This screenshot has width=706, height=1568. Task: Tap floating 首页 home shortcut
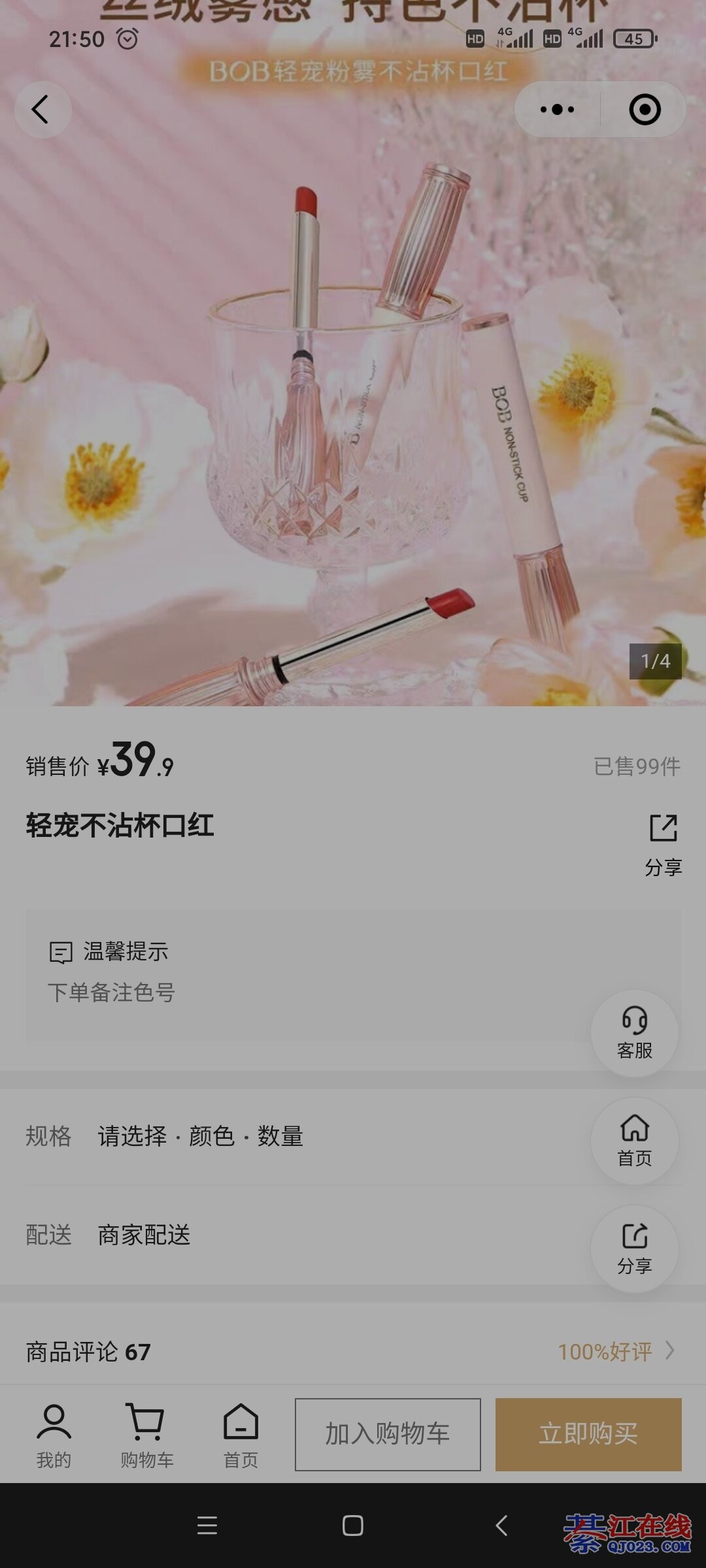tap(634, 1141)
